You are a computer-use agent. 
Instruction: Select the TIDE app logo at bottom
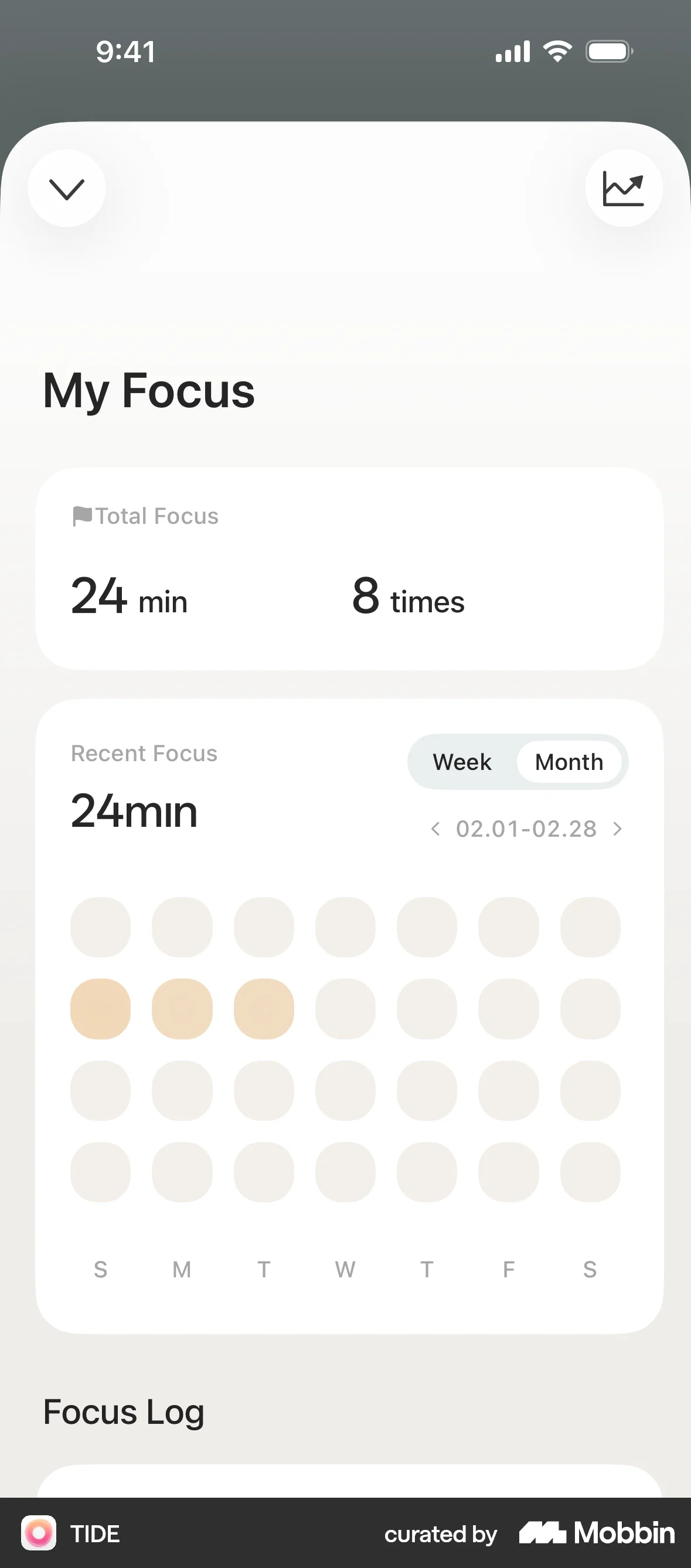coord(38,1533)
